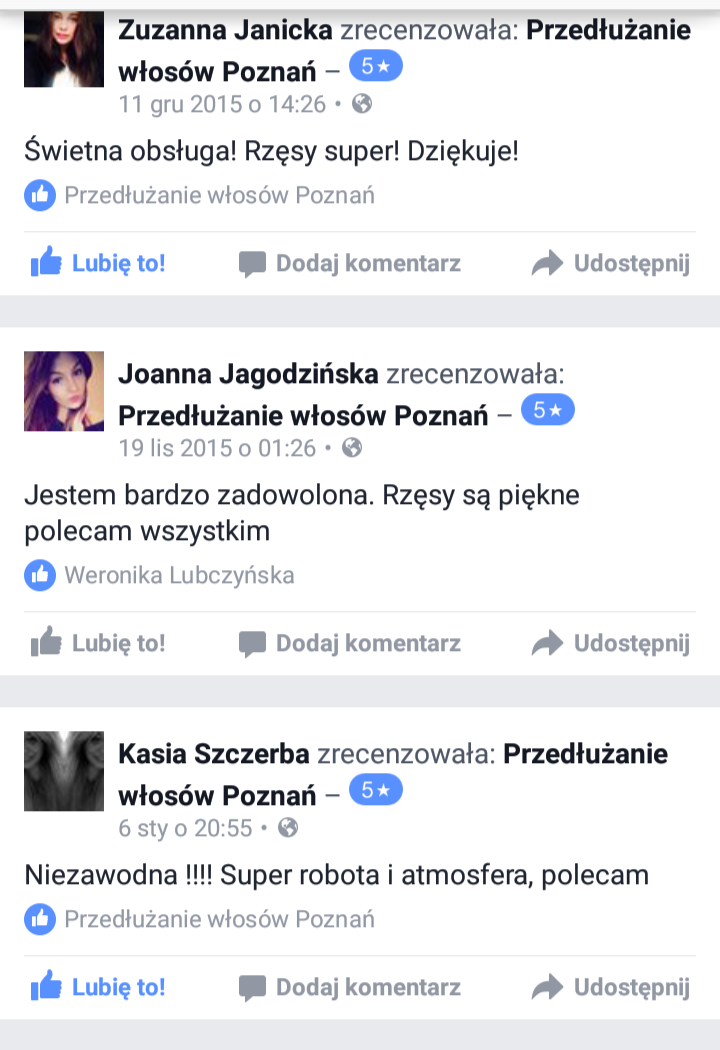The height and width of the screenshot is (1050, 720).
Task: Open Zuzanna Janicka's profile
Action: tap(225, 30)
